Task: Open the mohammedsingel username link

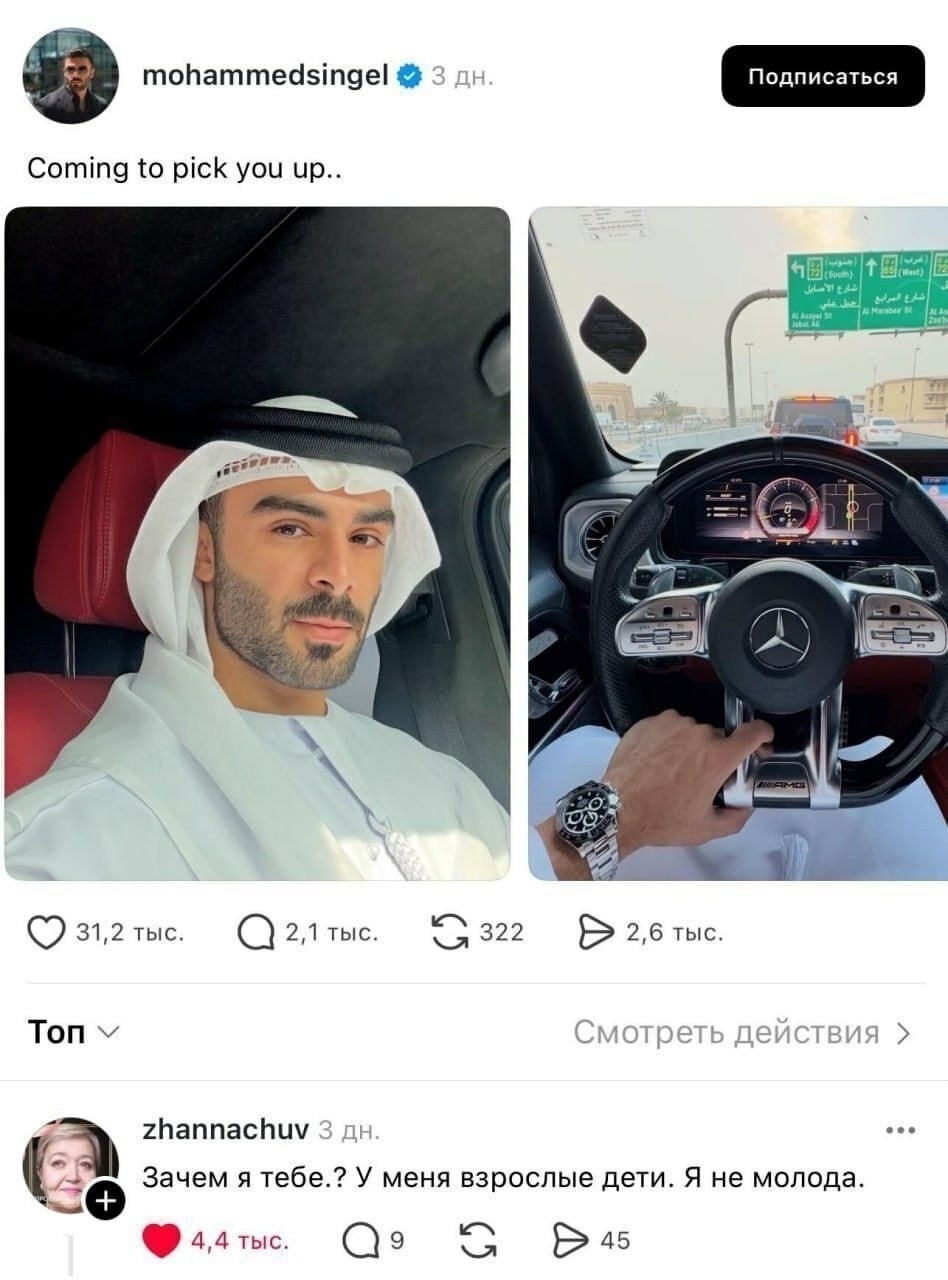Action: pyautogui.click(x=265, y=76)
